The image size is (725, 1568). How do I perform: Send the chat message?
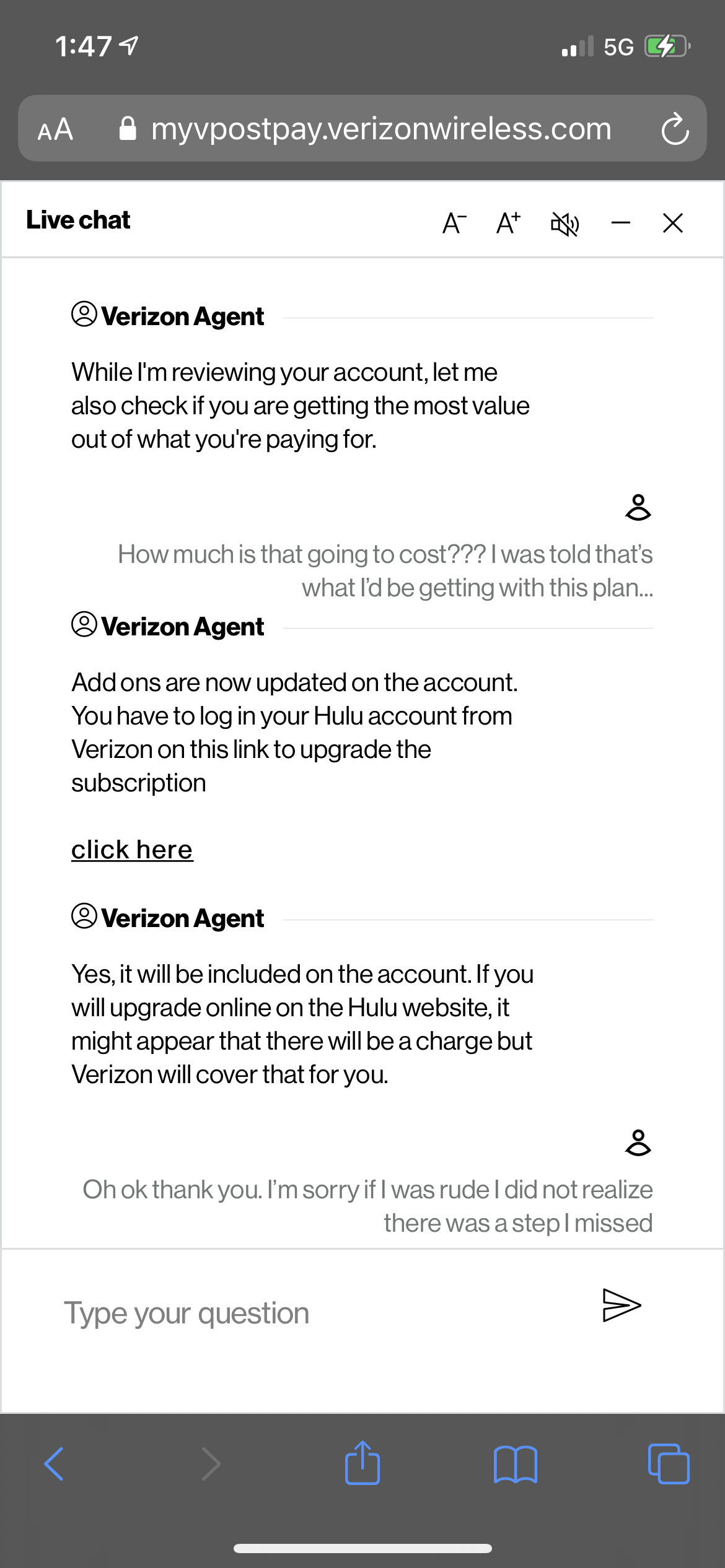[621, 1305]
